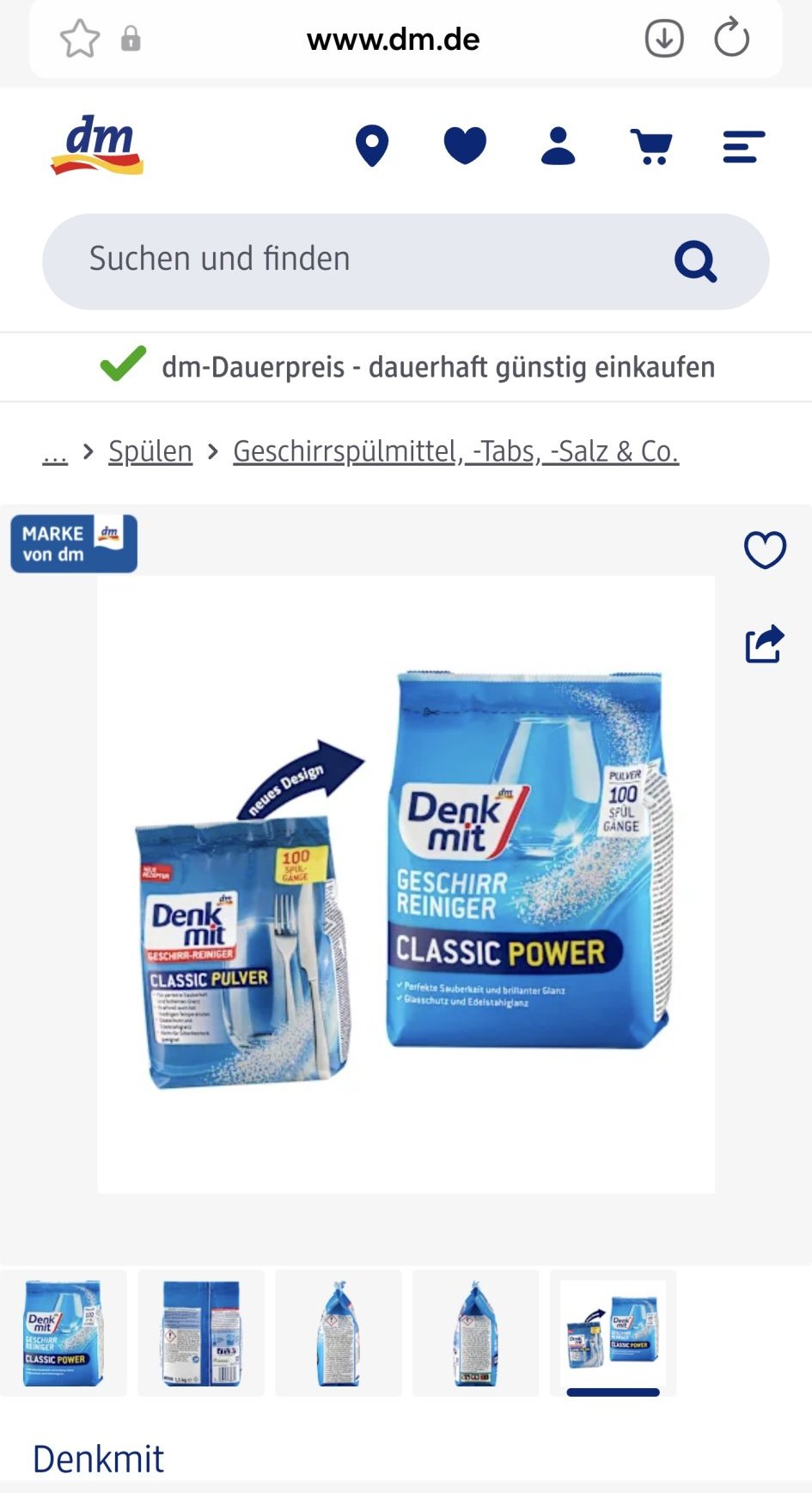
Task: Open the www.dm.de address bar
Action: pos(393,40)
